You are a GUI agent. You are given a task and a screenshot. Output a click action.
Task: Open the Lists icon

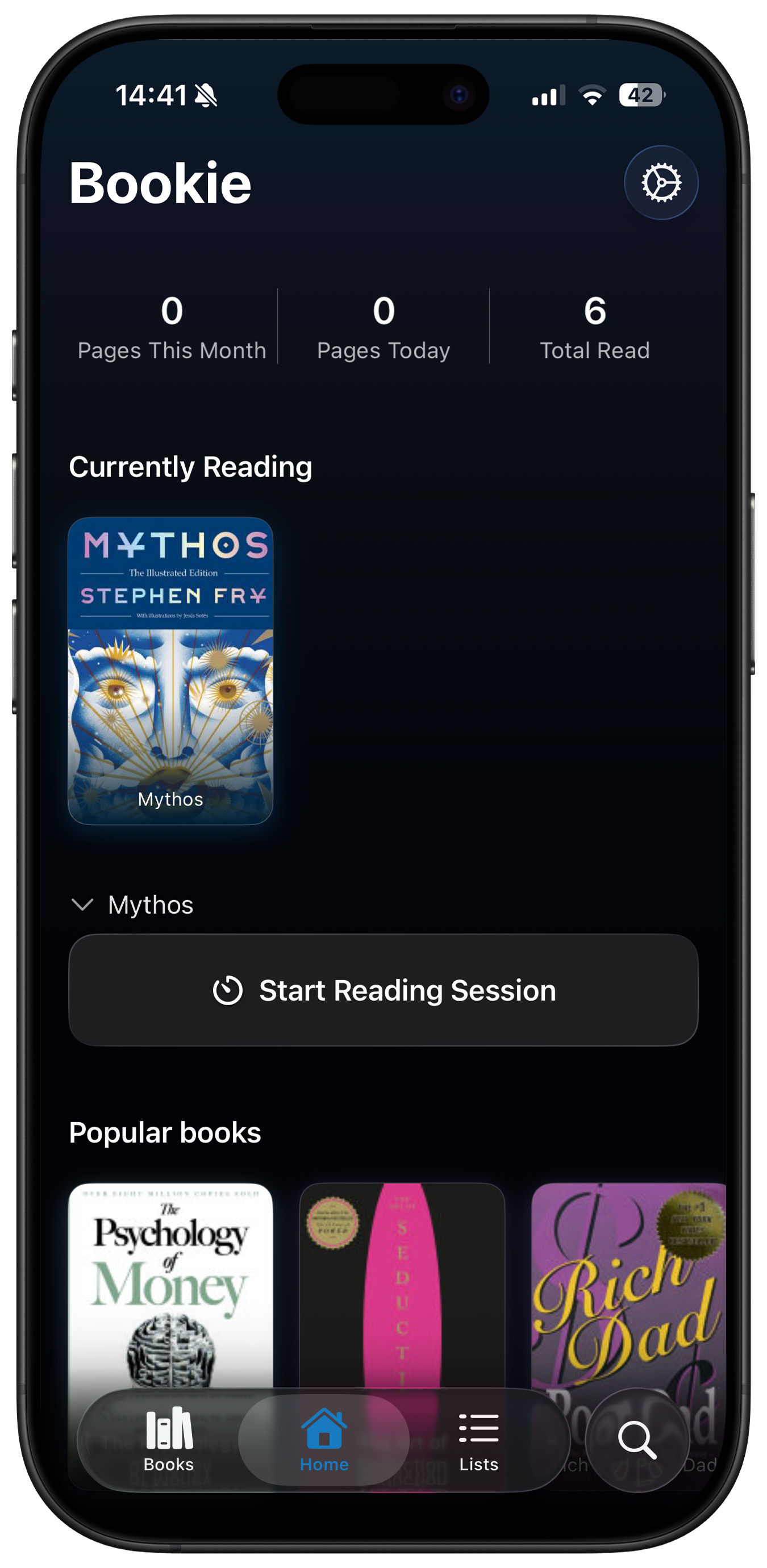478,1427
